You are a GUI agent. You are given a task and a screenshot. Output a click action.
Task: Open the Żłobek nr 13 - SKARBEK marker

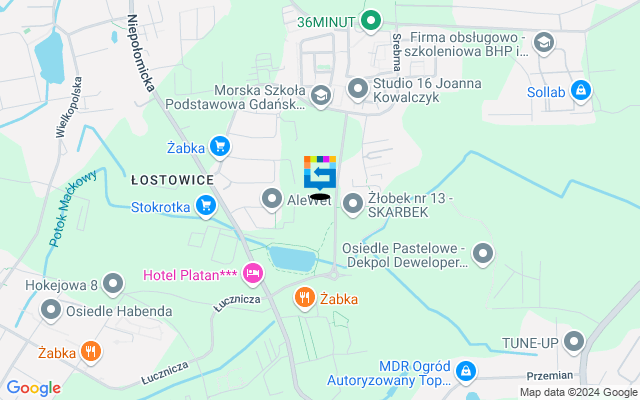coord(353,205)
